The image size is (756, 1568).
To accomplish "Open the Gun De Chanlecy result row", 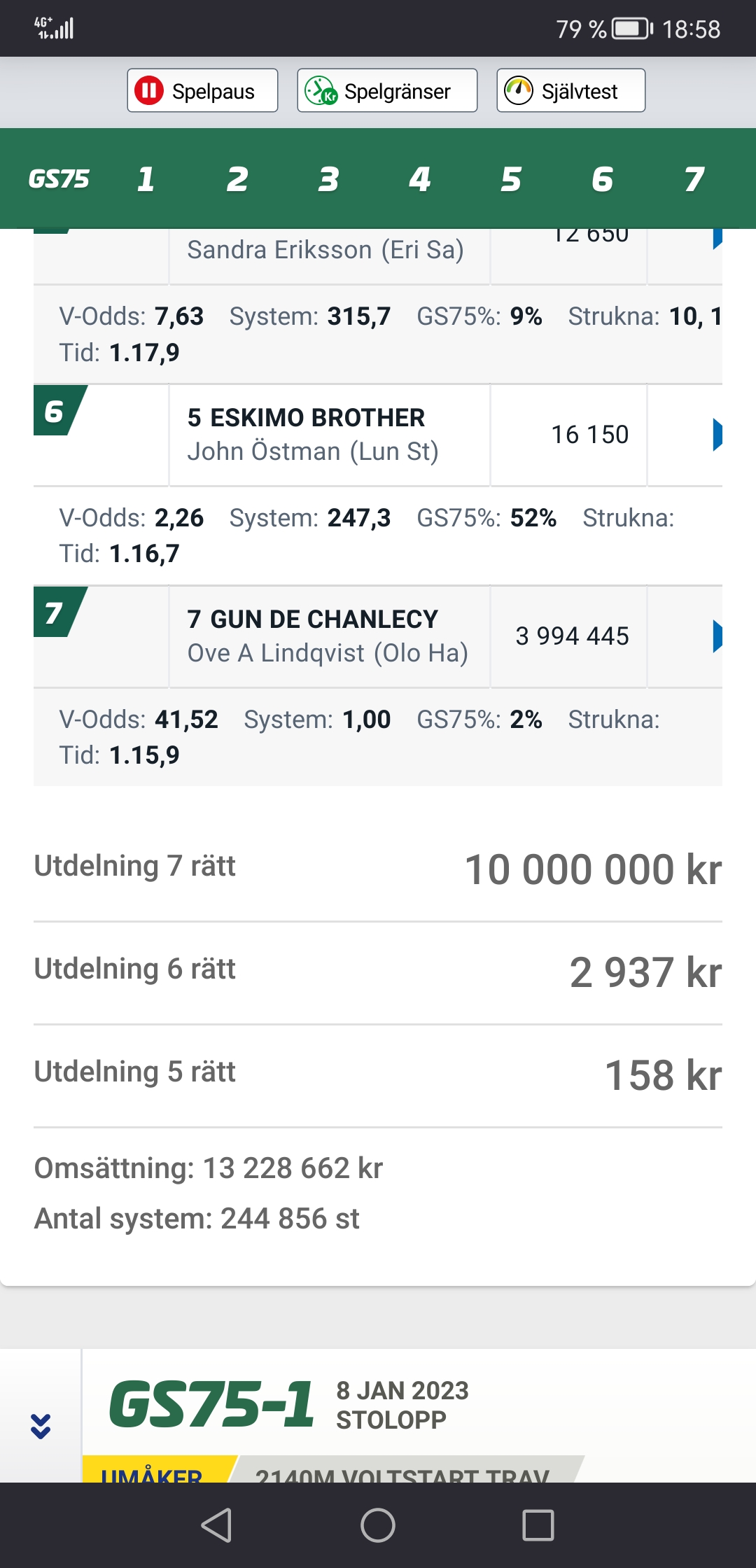I will pyautogui.click(x=378, y=636).
